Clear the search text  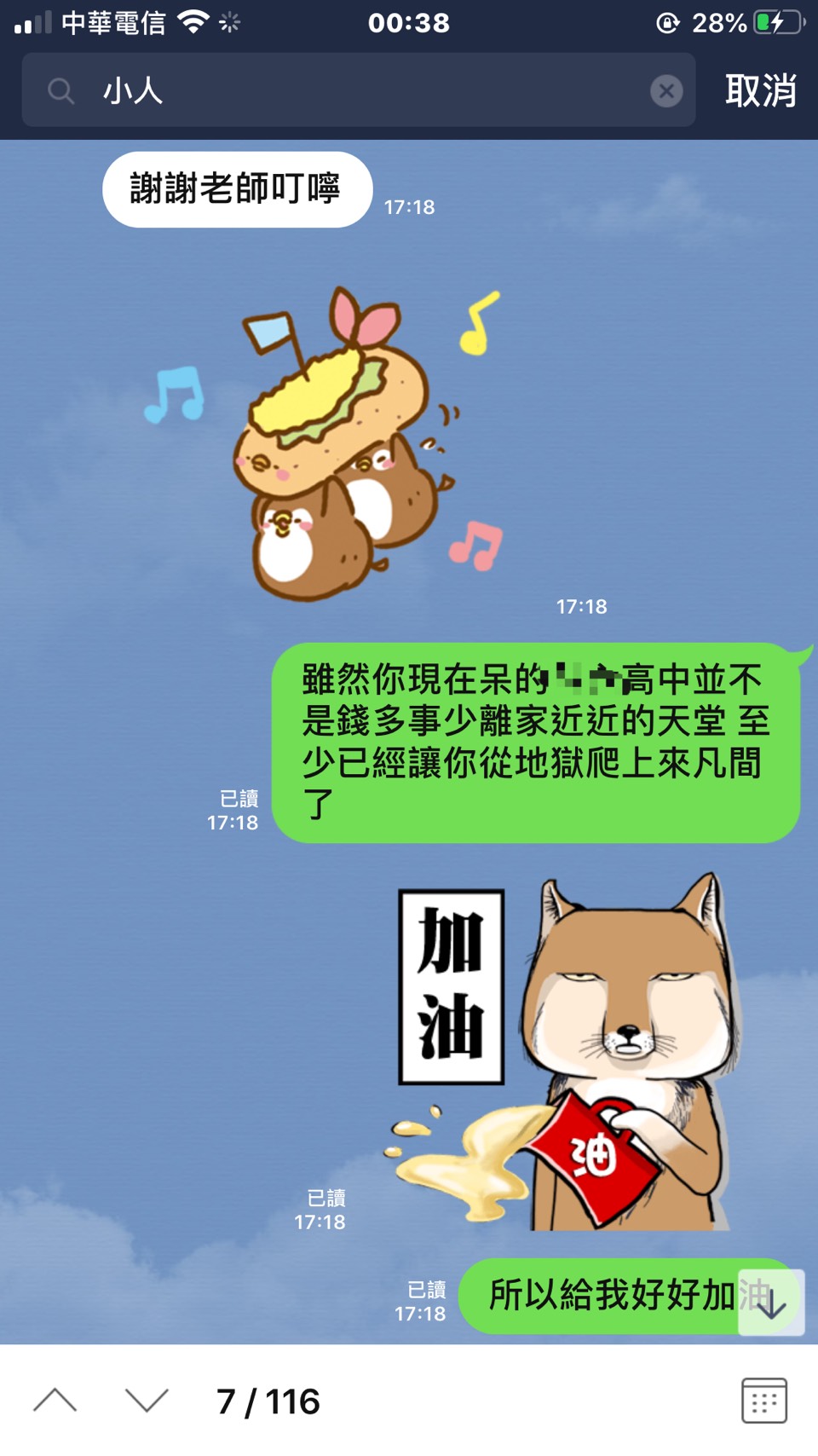(666, 90)
